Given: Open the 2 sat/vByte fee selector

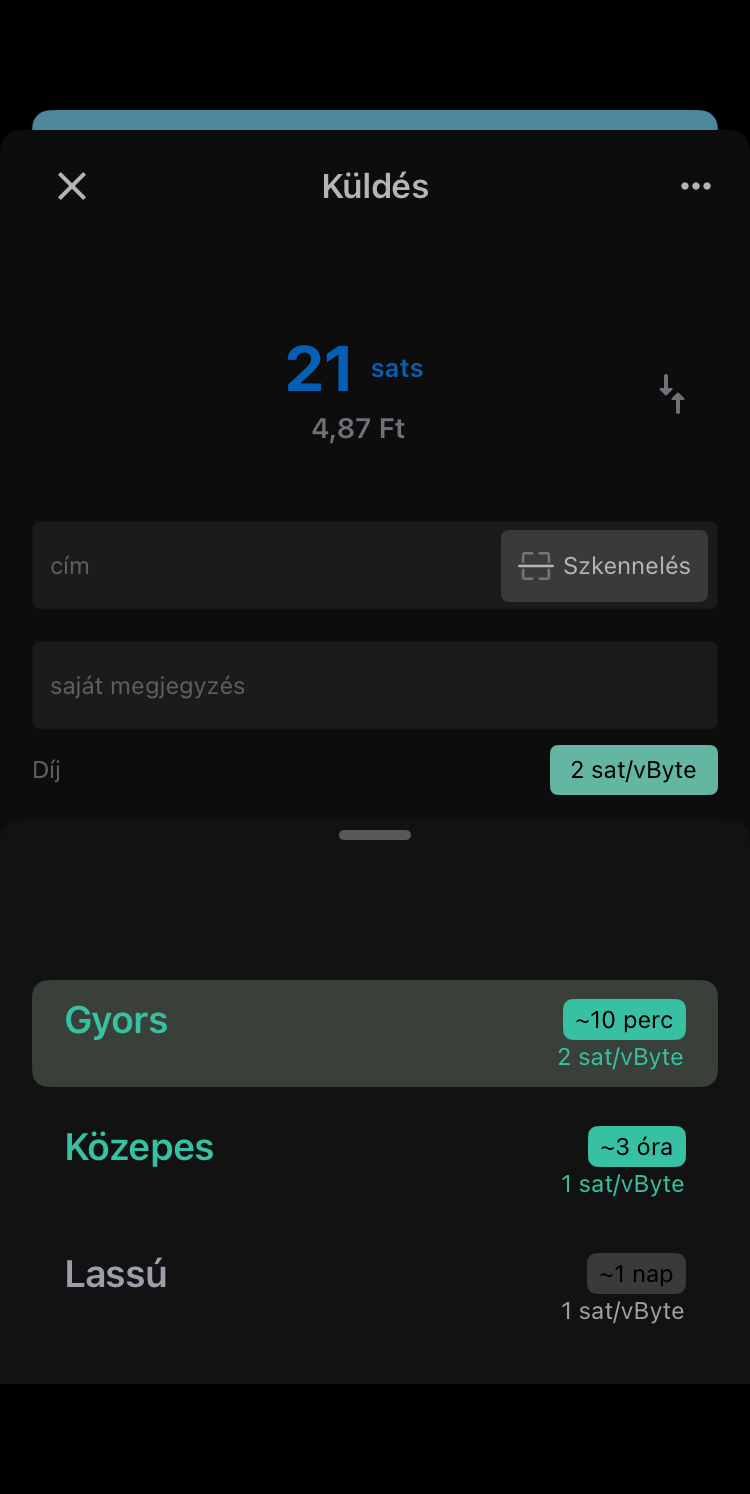Looking at the screenshot, I should (x=633, y=770).
